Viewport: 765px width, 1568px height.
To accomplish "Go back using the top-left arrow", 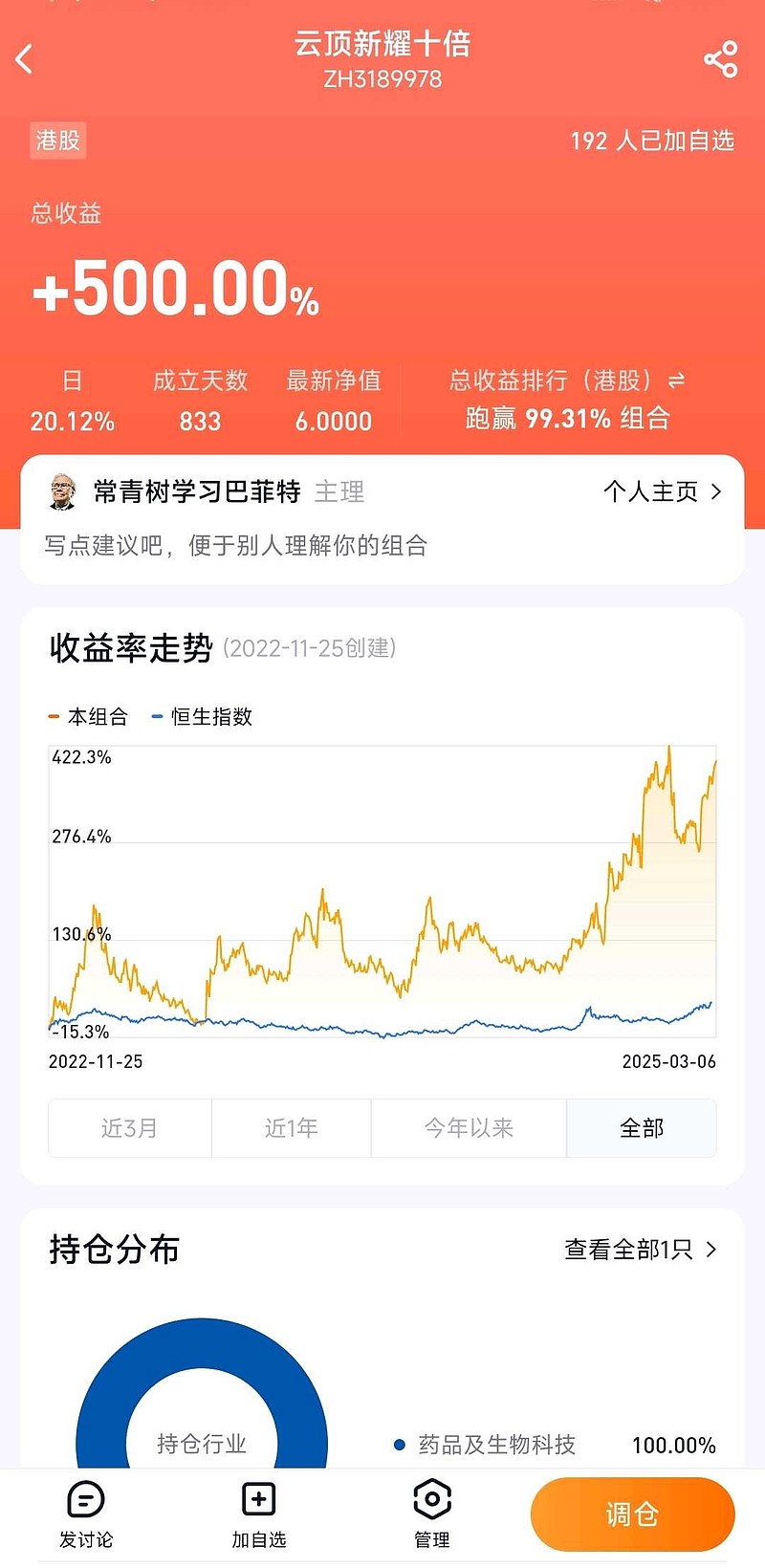I will tap(25, 59).
